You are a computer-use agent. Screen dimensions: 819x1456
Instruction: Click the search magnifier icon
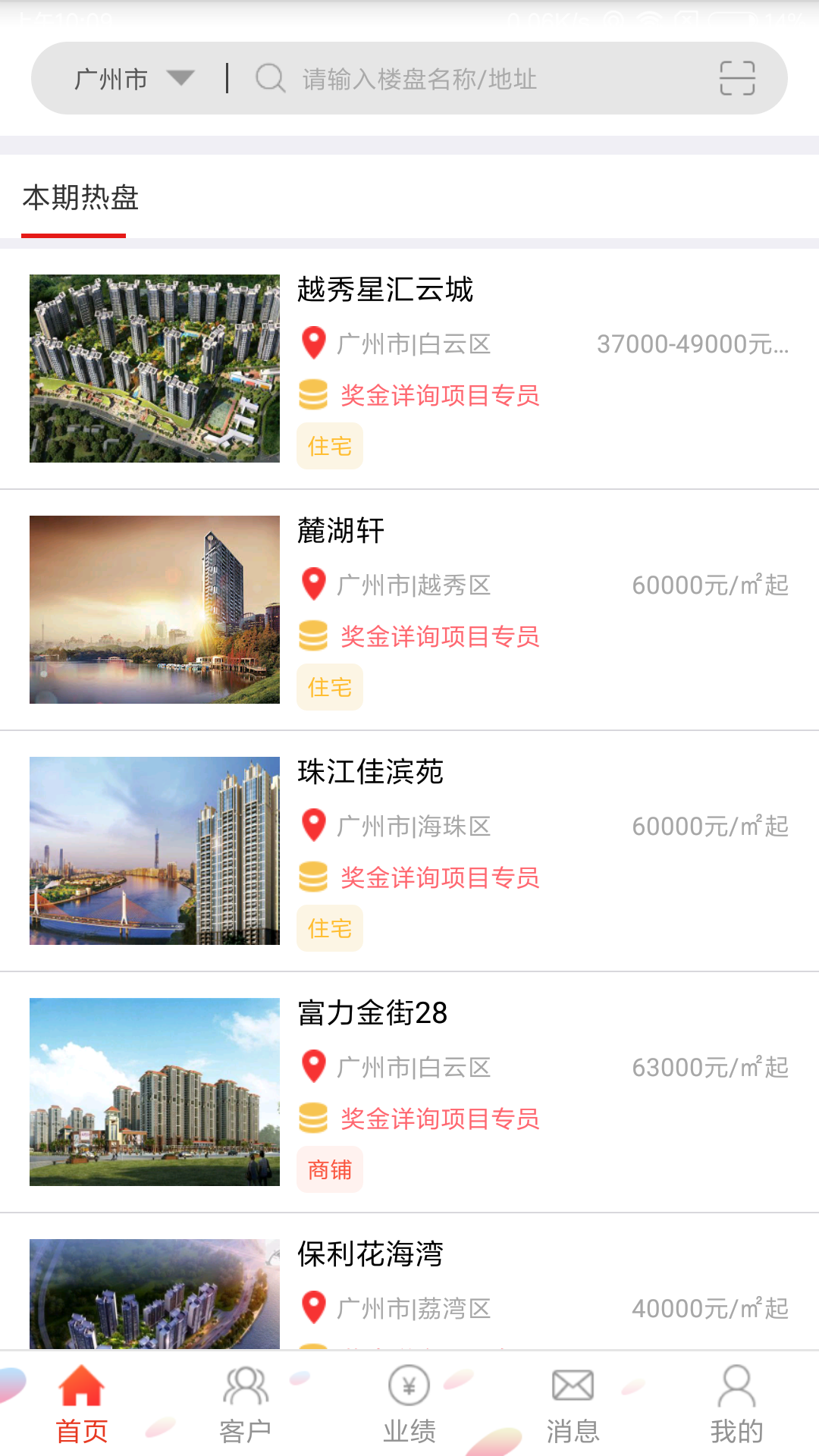click(x=269, y=78)
